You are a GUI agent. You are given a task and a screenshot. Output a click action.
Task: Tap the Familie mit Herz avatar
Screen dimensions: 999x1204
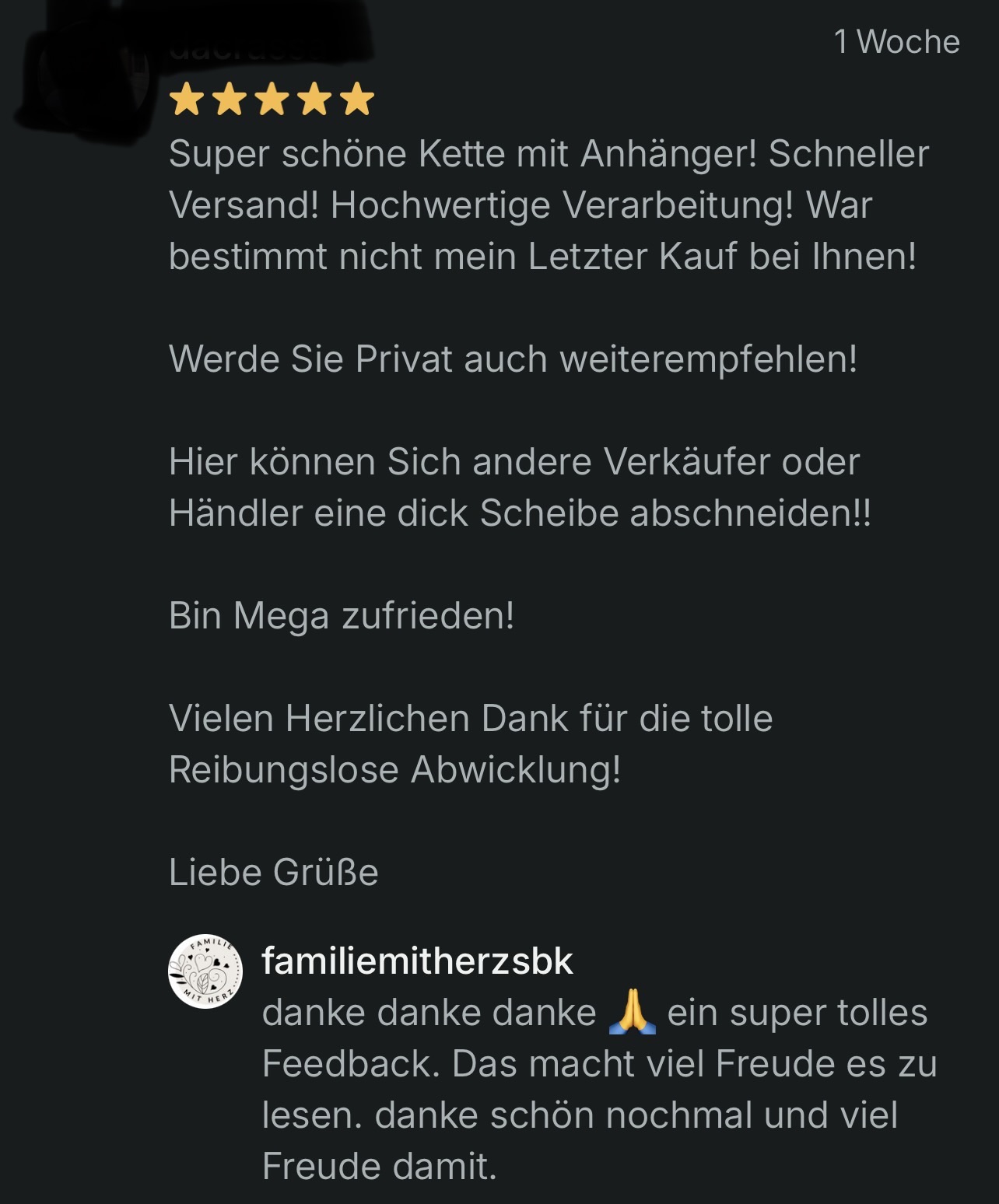click(x=205, y=971)
